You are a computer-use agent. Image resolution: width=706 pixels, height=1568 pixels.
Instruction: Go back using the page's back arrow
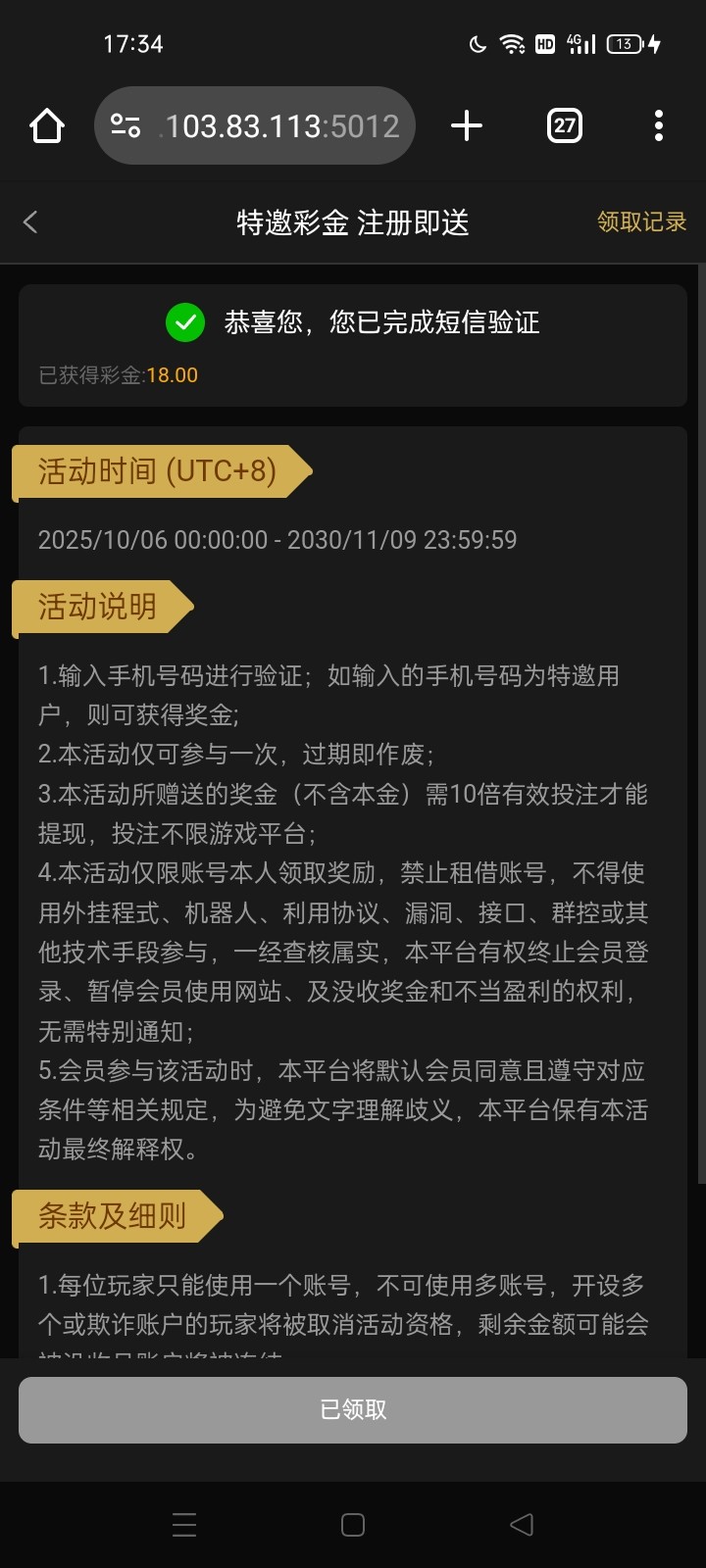pyautogui.click(x=30, y=222)
